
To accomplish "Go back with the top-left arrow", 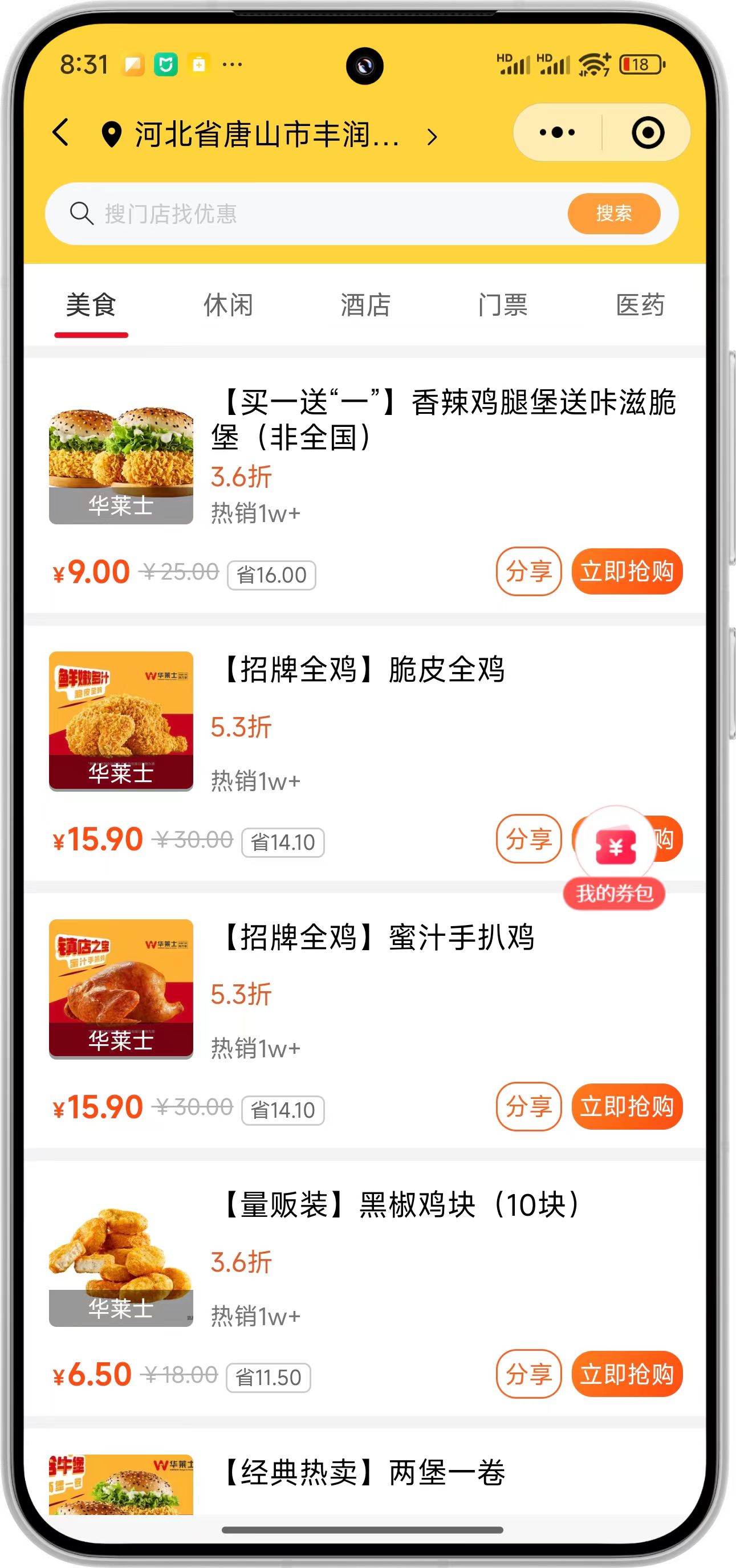I will (61, 133).
